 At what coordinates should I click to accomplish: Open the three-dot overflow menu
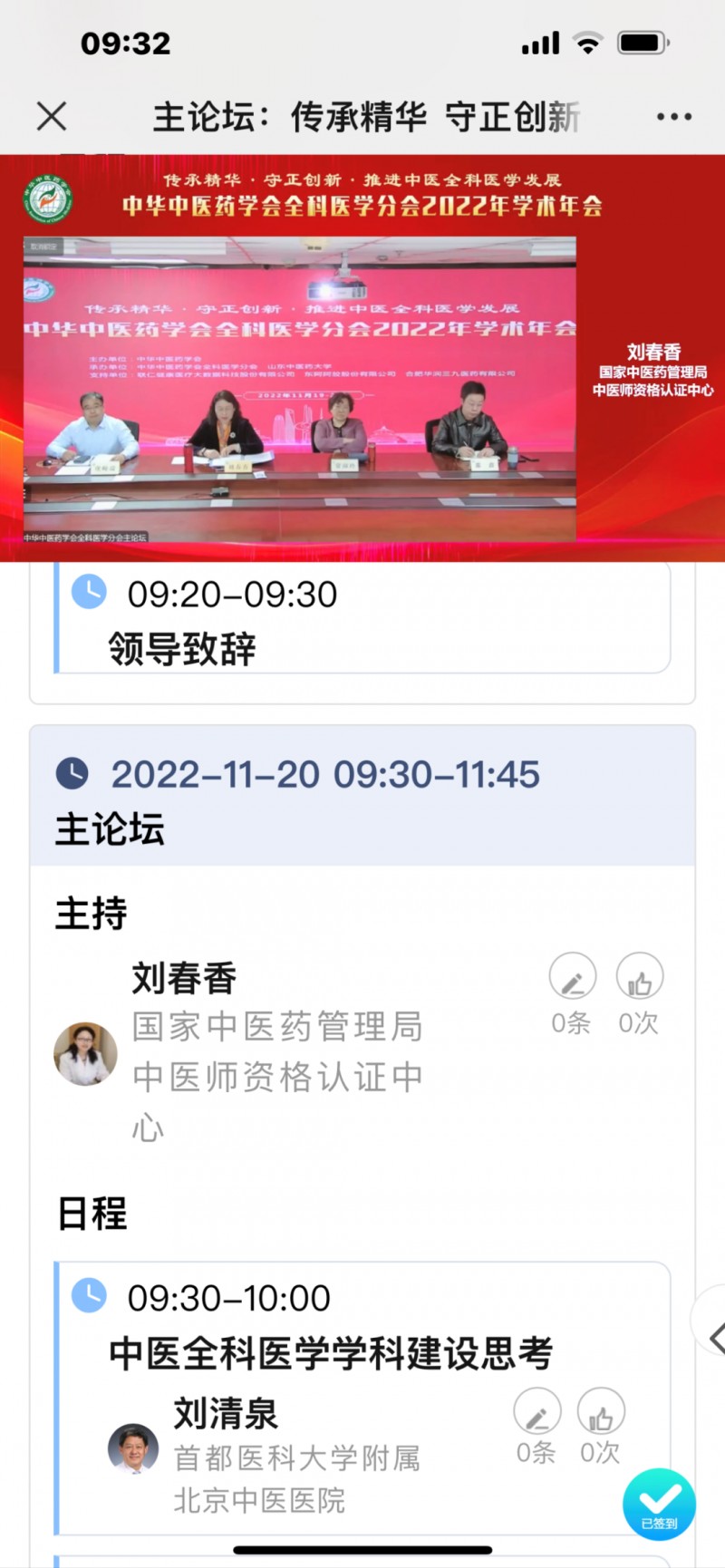[x=673, y=117]
